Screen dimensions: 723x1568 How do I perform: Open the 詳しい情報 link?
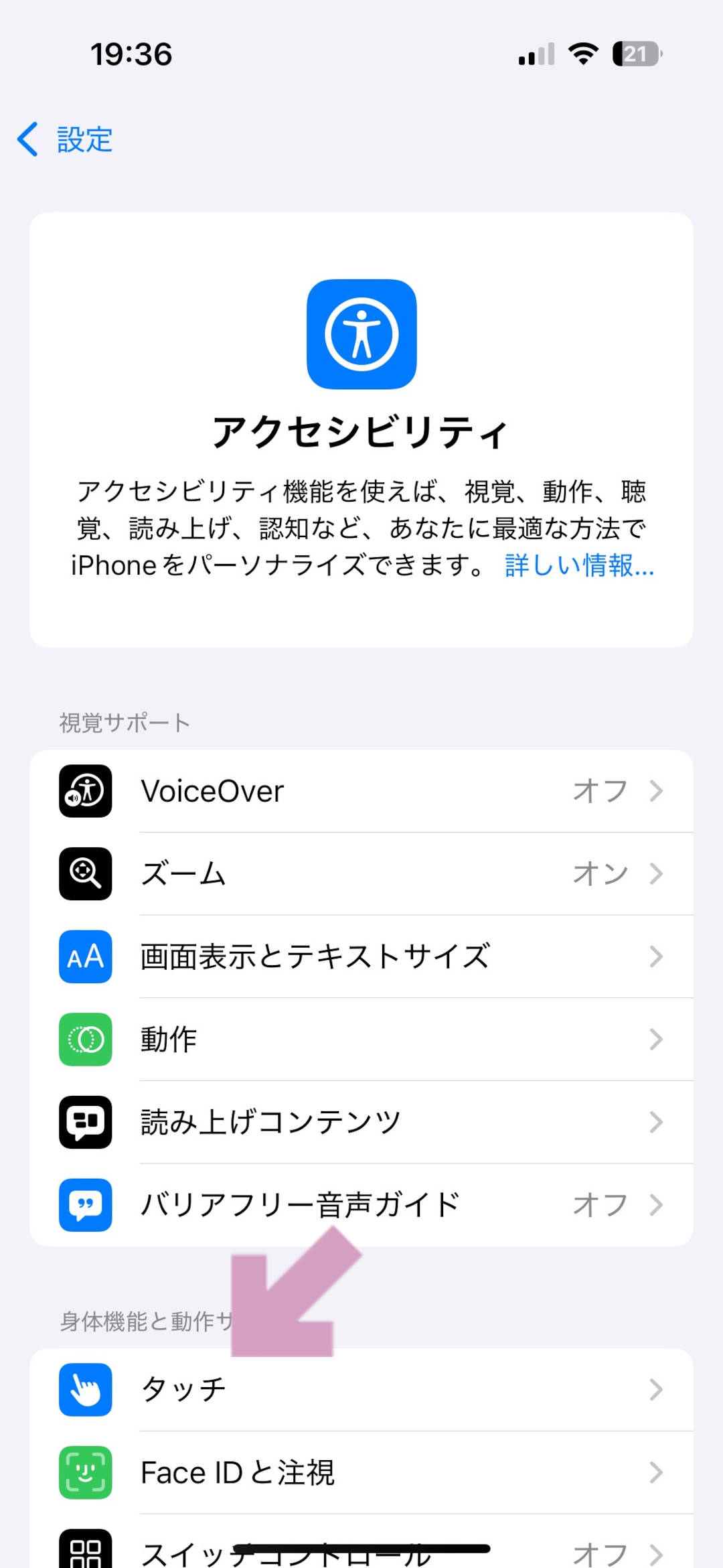[x=578, y=566]
